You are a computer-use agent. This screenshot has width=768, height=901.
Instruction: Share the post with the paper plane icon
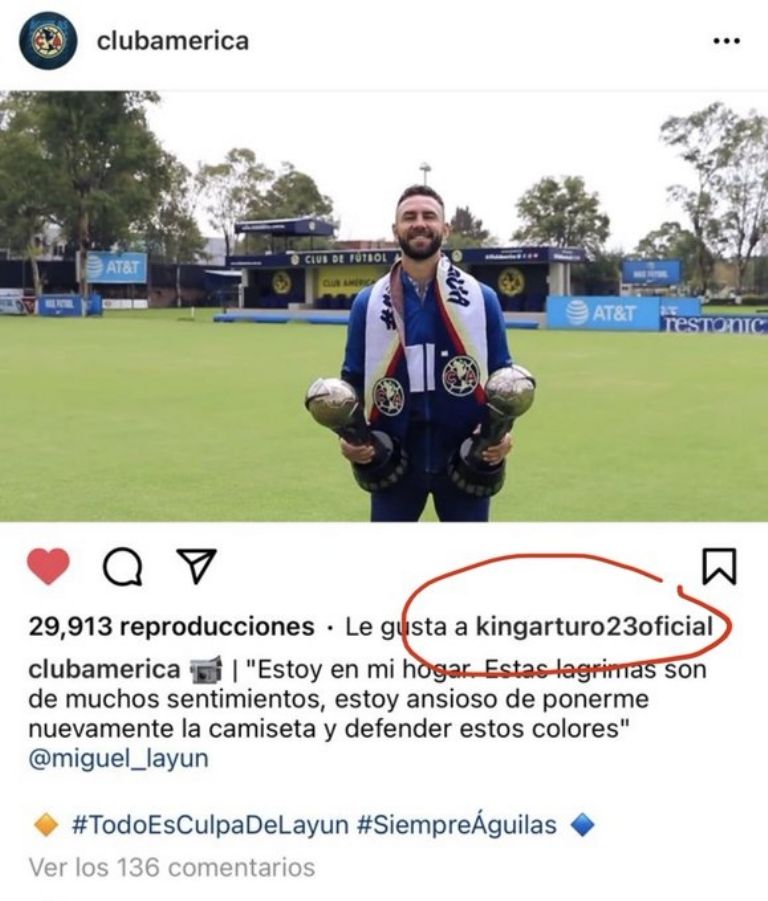click(196, 566)
